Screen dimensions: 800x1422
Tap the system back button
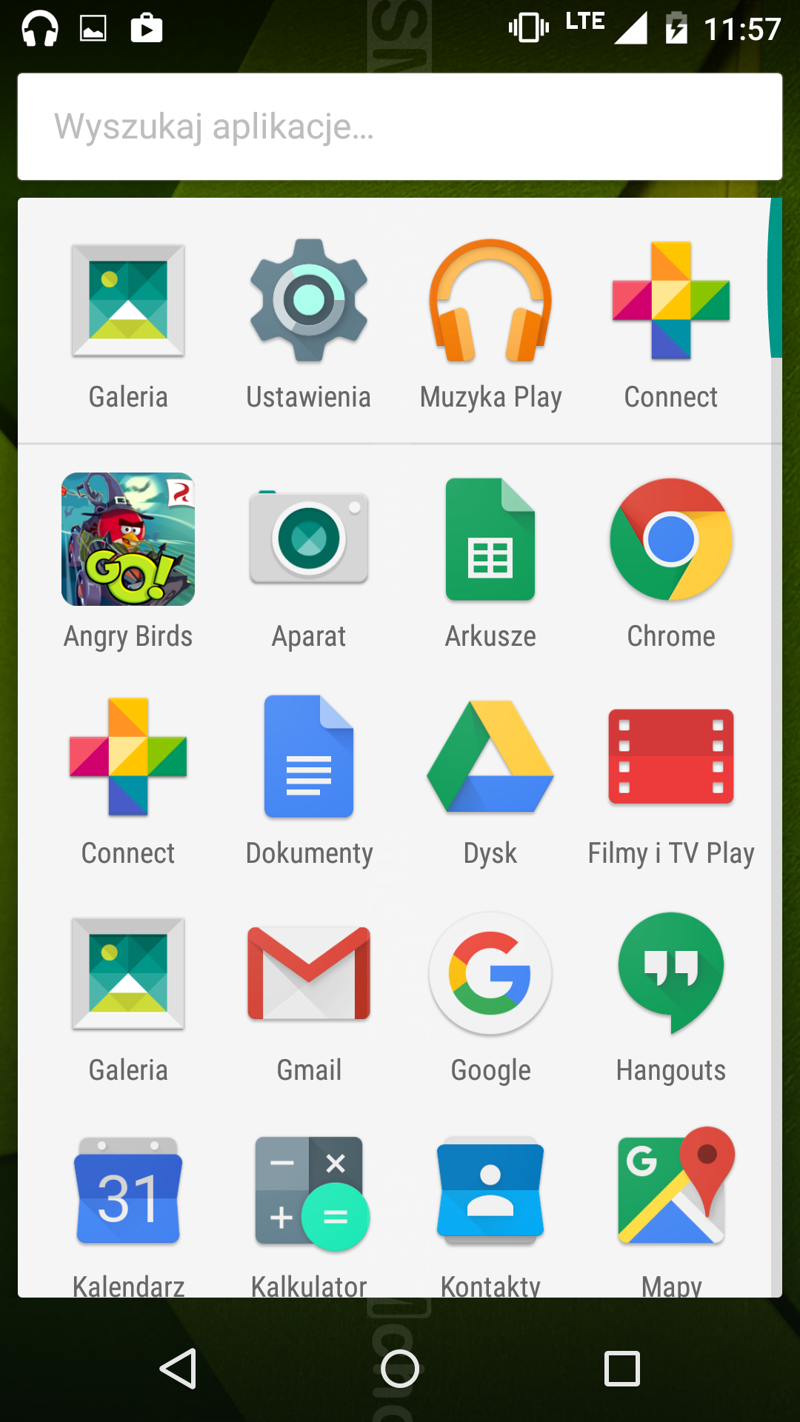178,1368
